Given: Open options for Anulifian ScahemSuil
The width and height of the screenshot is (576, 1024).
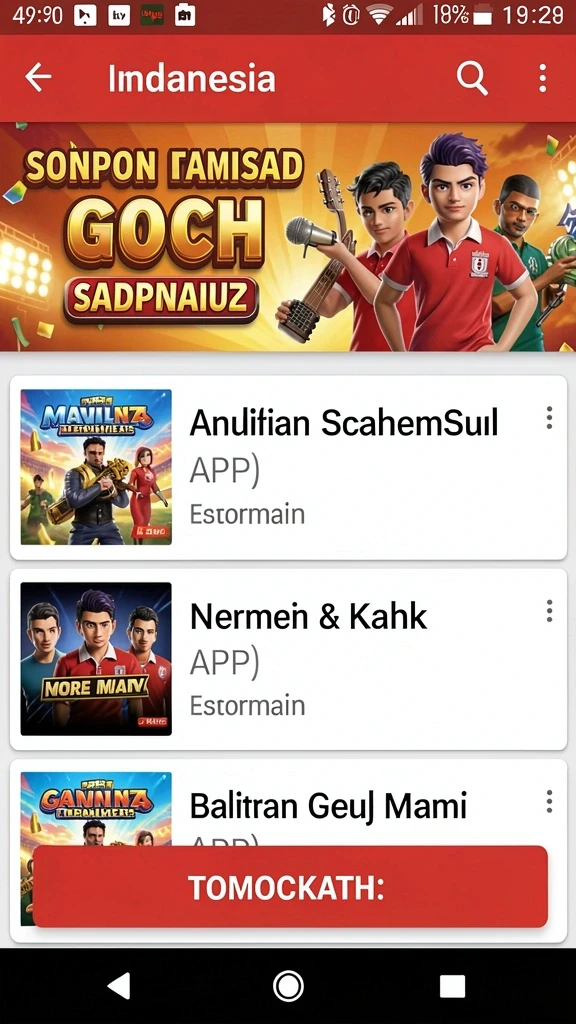Looking at the screenshot, I should pyautogui.click(x=549, y=418).
